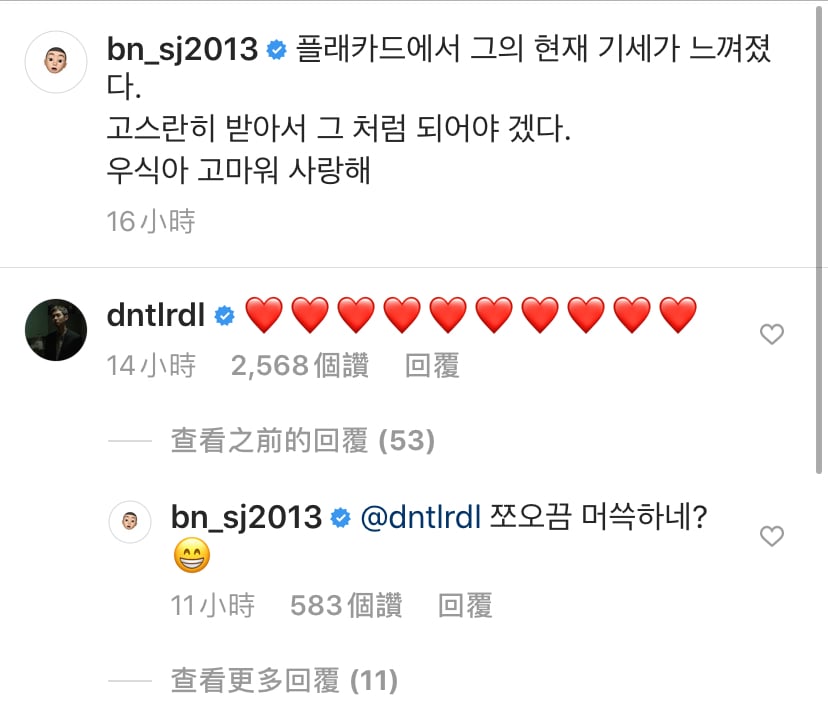Like dntlrdl's heart emoji comment
The image size is (828, 722).
pos(771,335)
